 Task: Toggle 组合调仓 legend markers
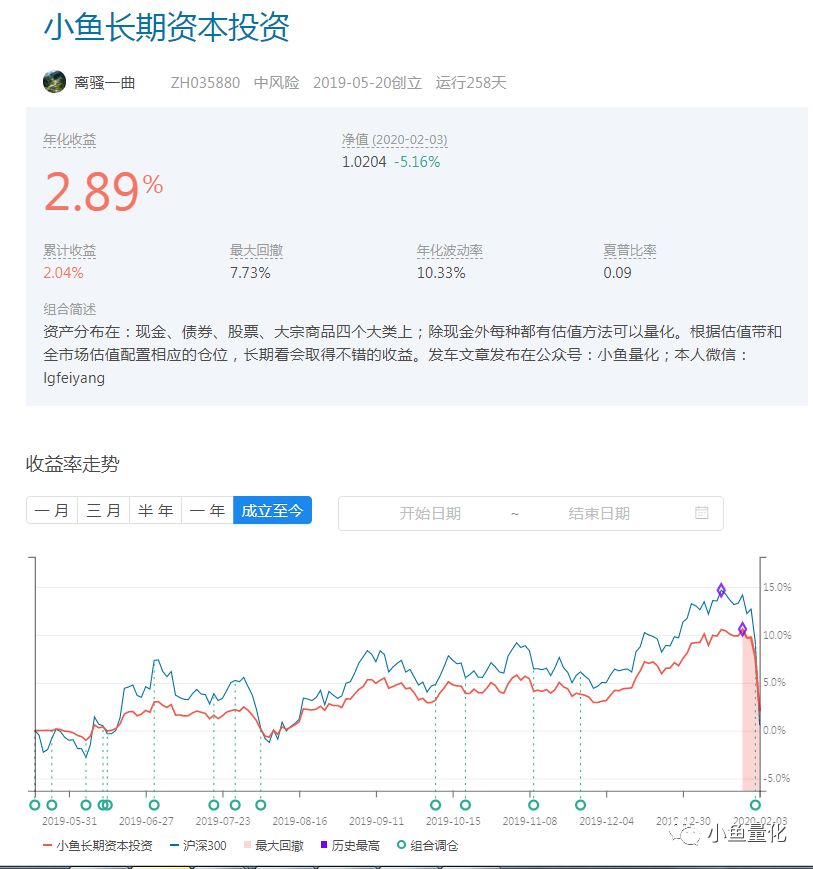(x=428, y=846)
